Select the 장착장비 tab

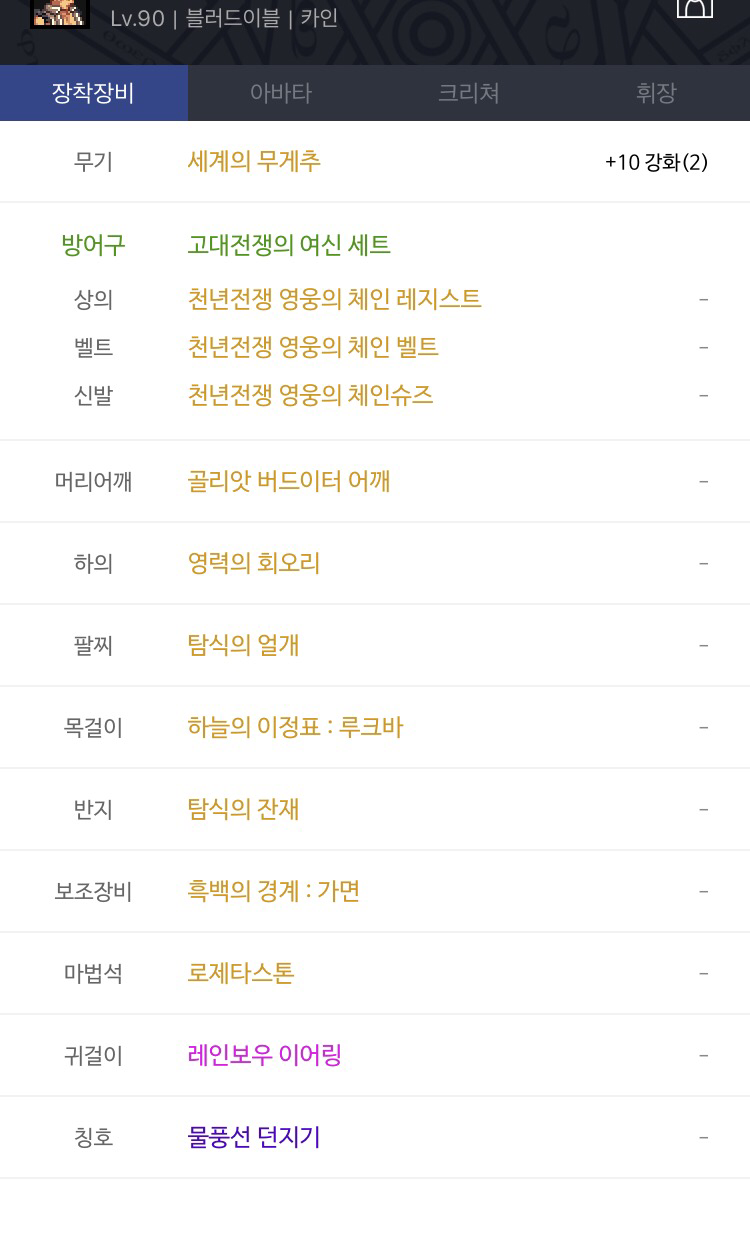(x=94, y=93)
